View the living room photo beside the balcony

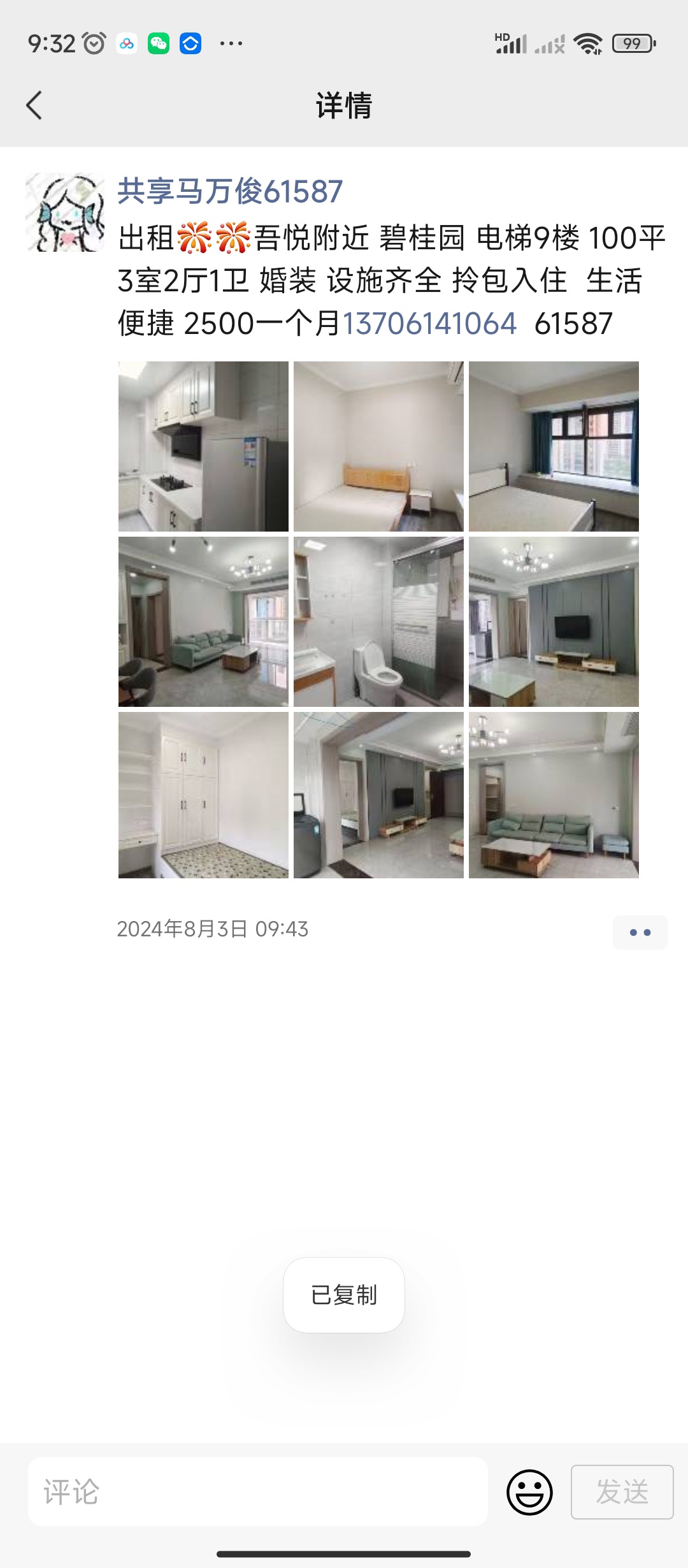[x=203, y=621]
